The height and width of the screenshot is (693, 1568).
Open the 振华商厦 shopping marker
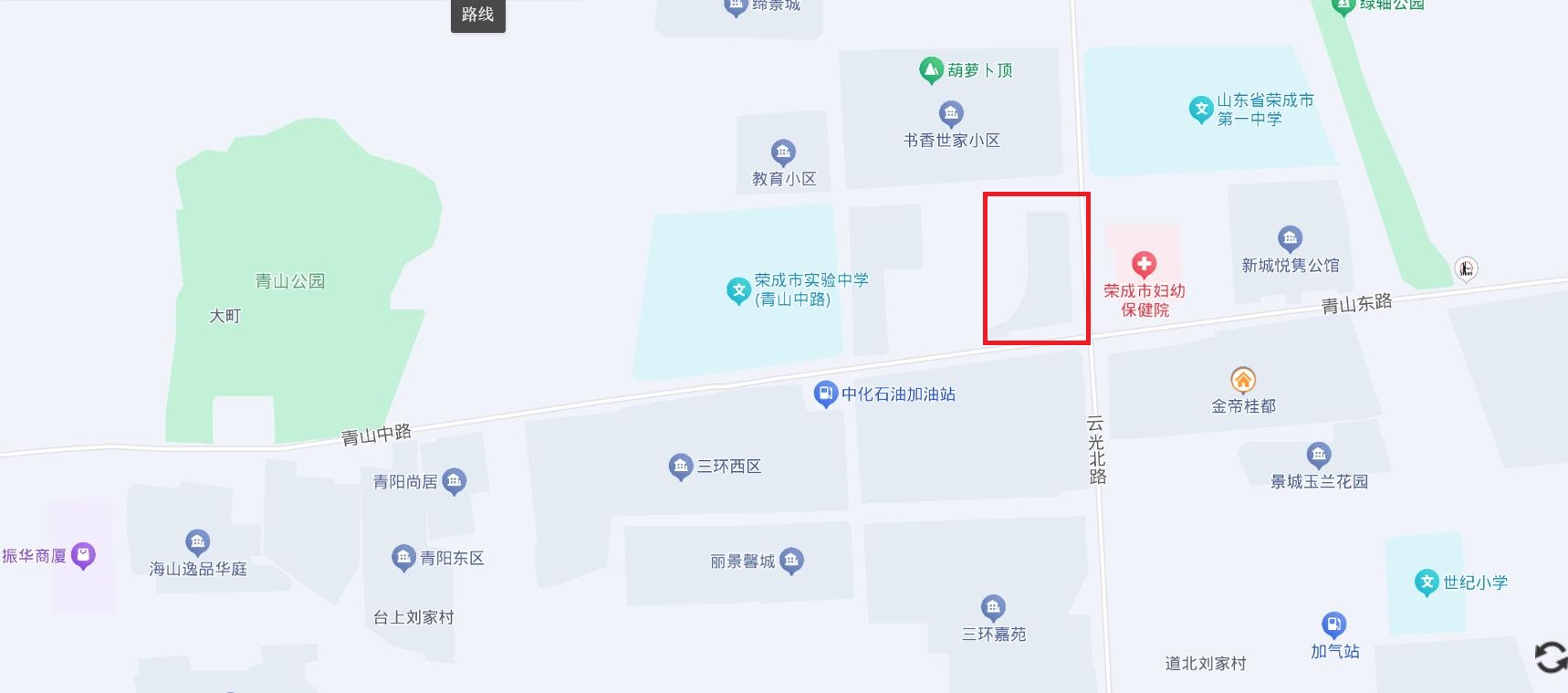pos(83,554)
